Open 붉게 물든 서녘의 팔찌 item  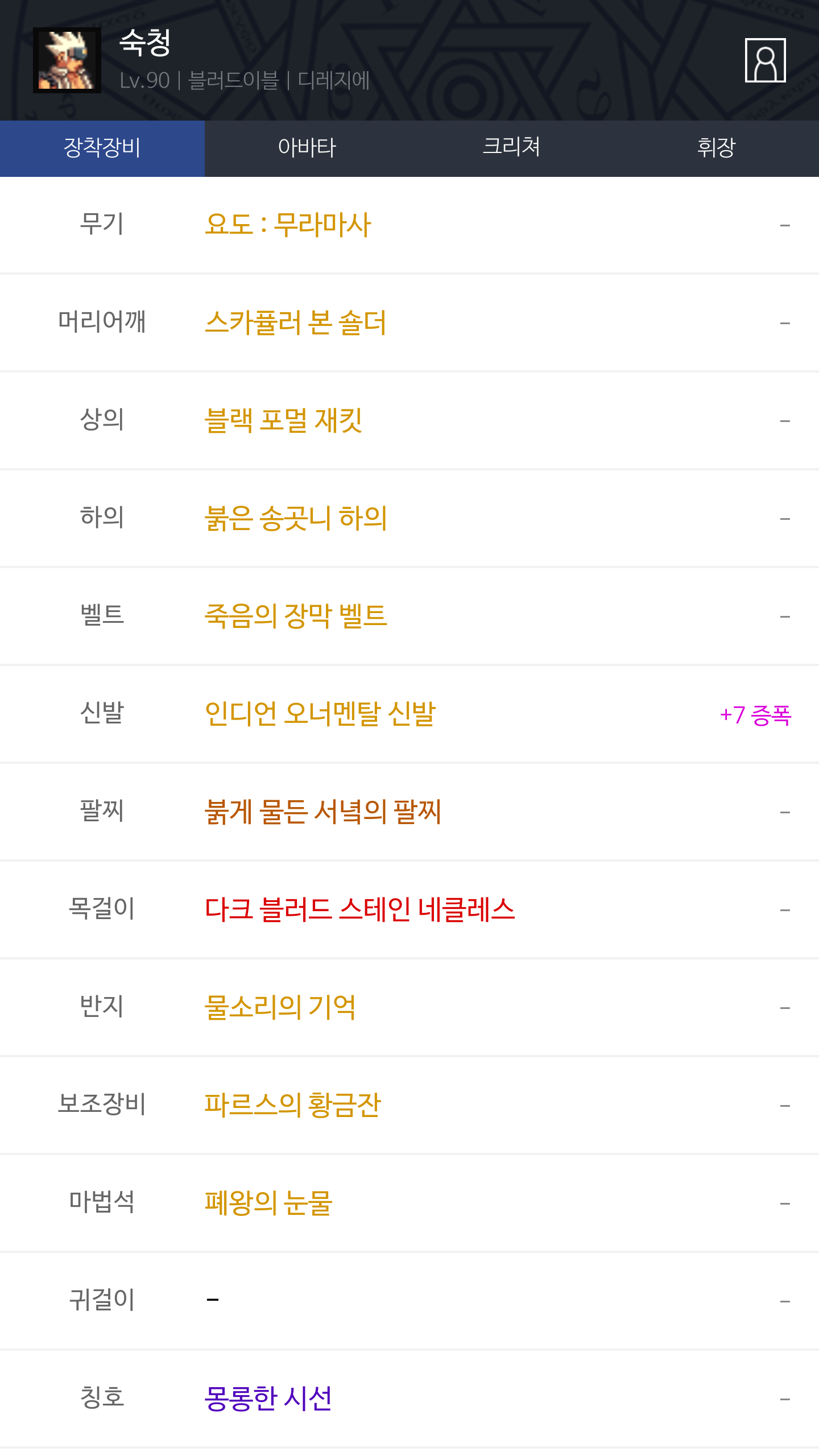322,812
